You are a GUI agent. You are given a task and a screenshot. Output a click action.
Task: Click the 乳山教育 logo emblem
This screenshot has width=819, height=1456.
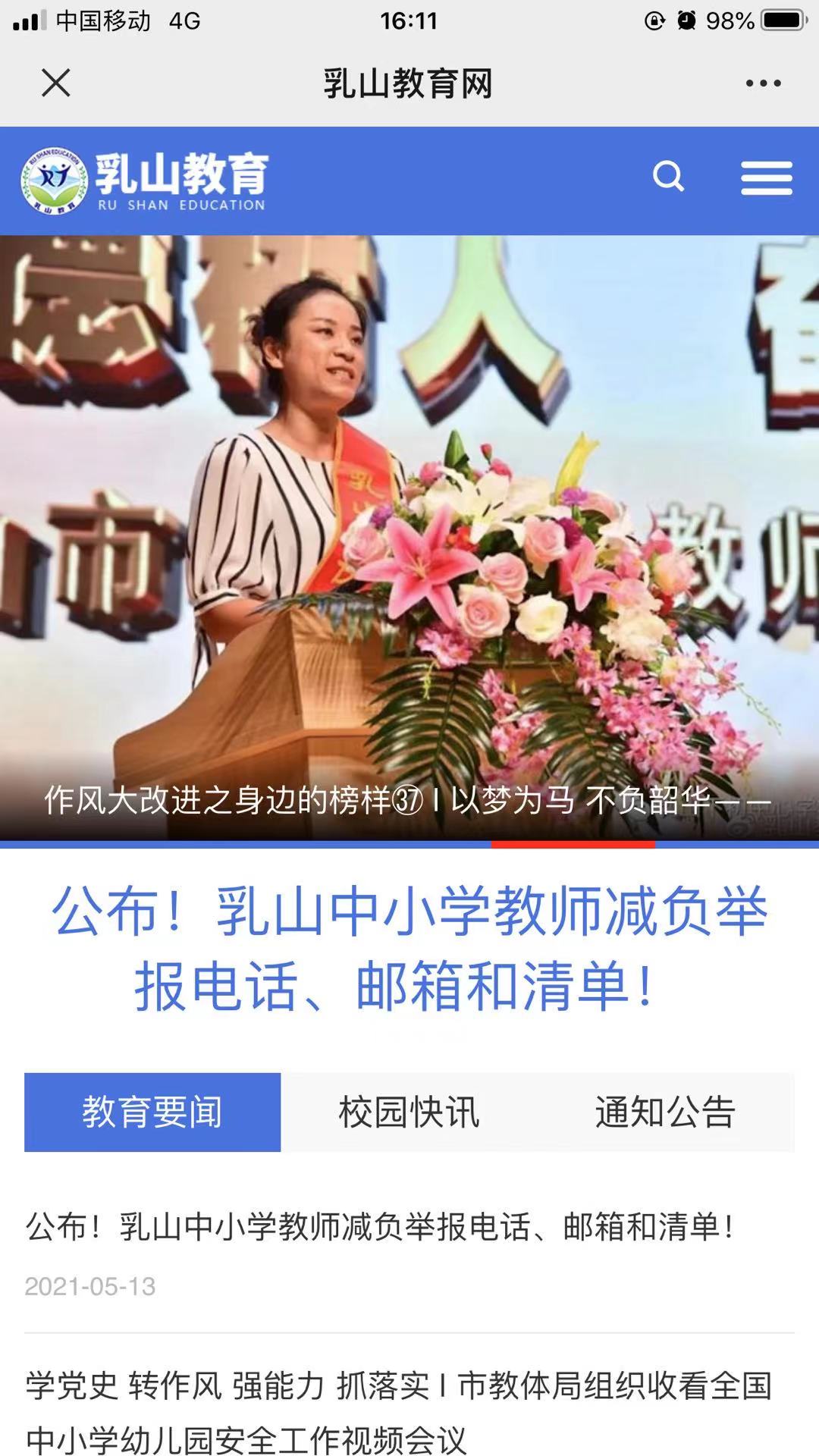pos(50,177)
